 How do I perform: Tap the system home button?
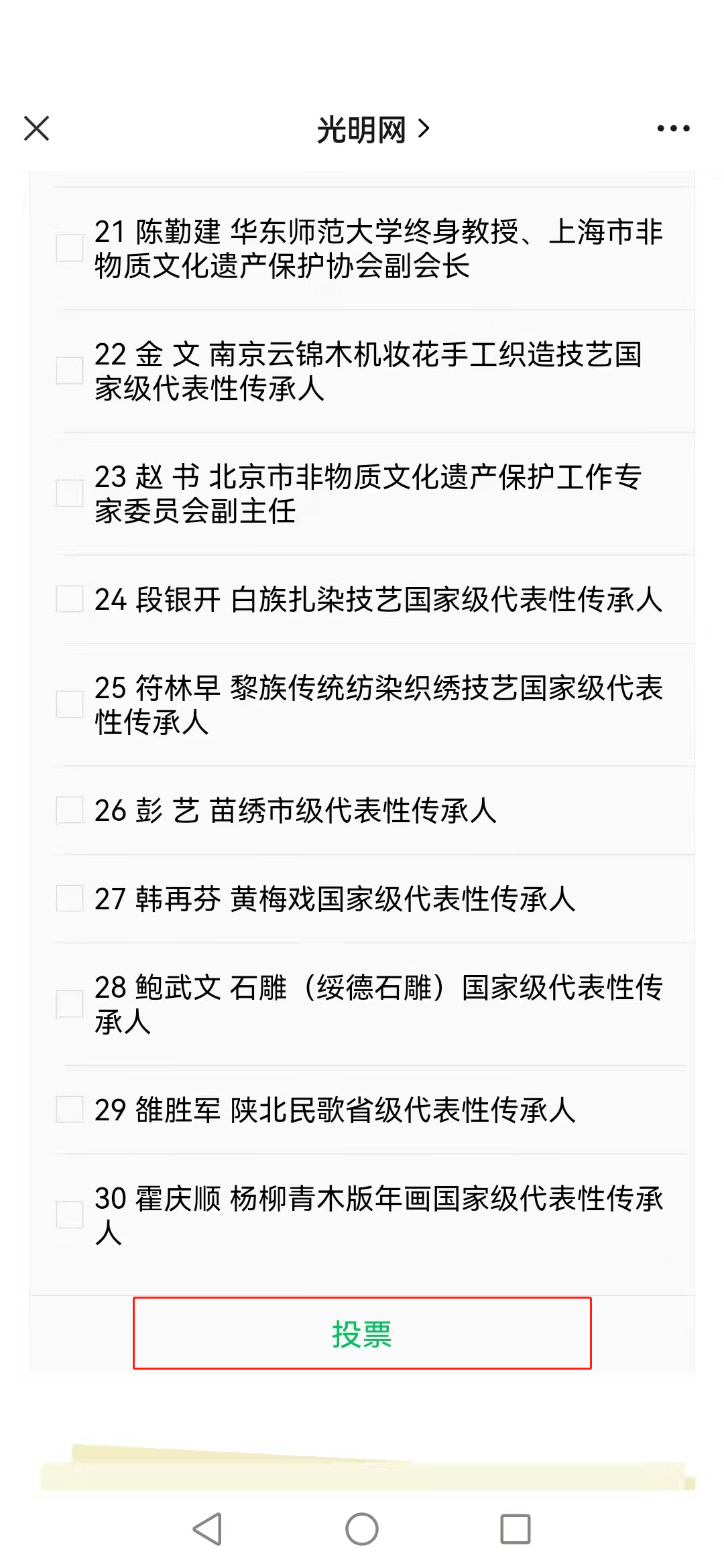[362, 1530]
